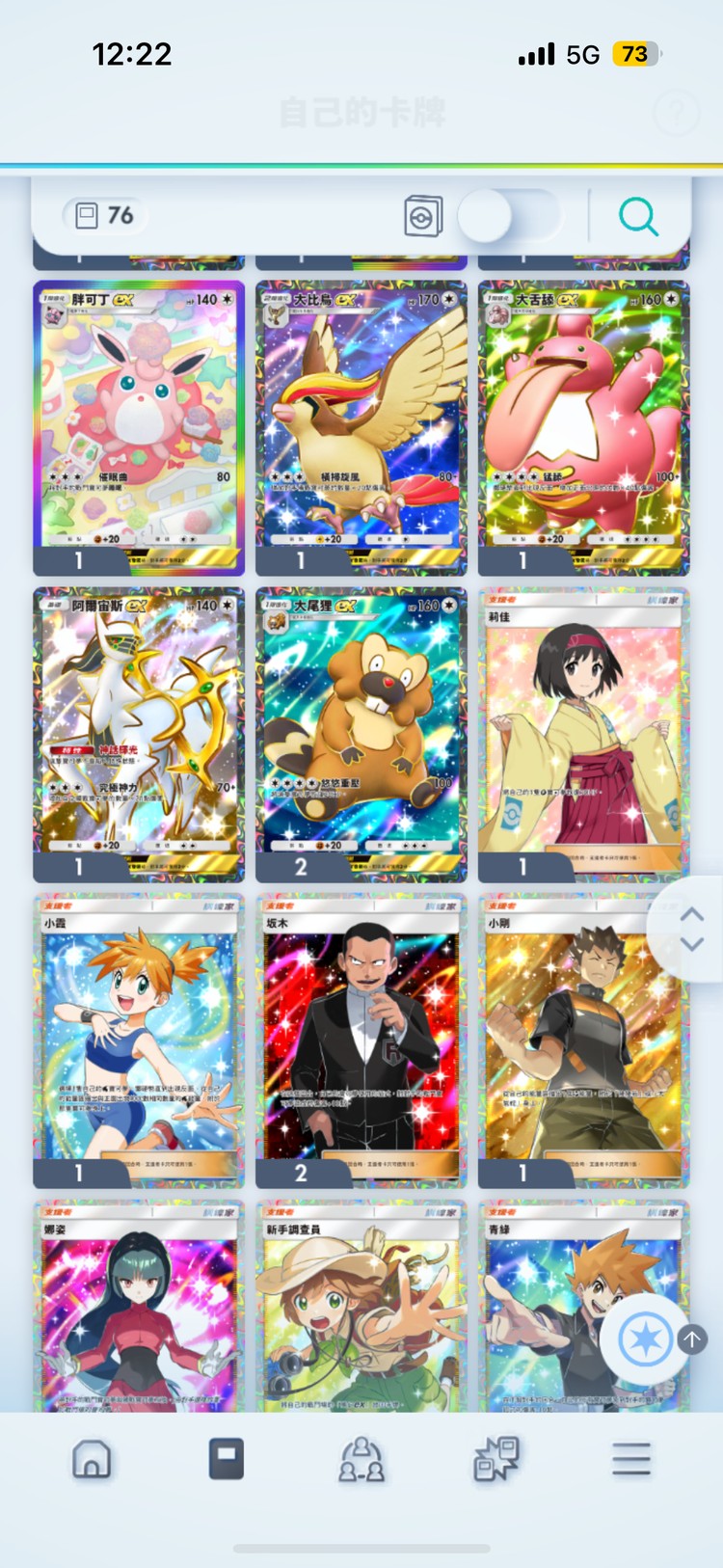The image size is (723, 1568).
Task: Toggle the card display switch
Action: 508,216
